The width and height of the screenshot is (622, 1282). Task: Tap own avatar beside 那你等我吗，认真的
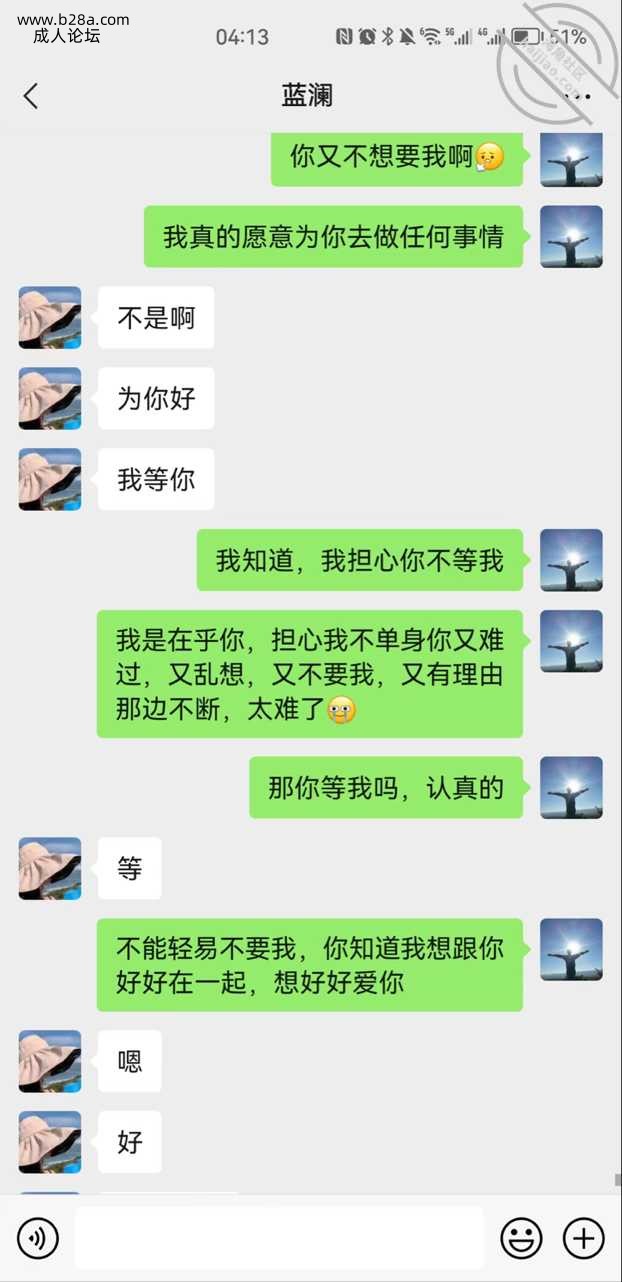[x=571, y=788]
